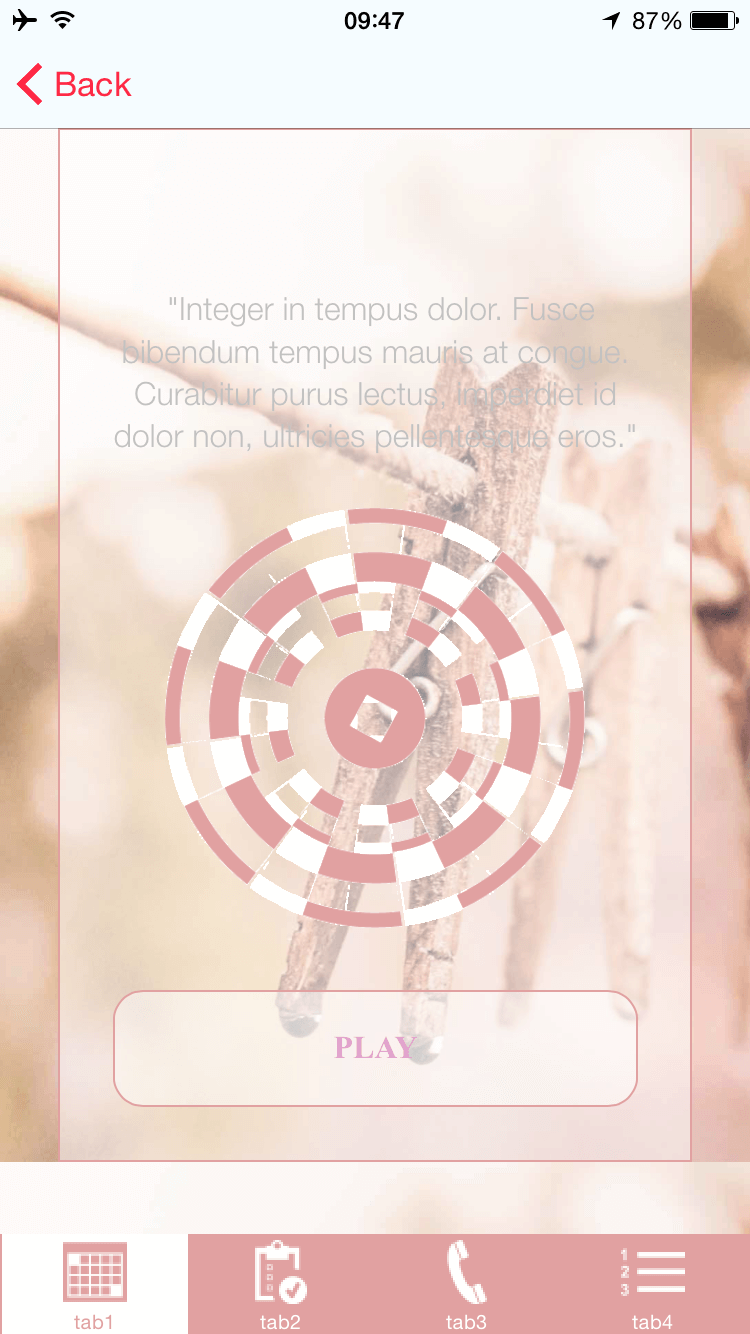Switch to the tab4 numbered list tab
The image size is (750, 1334).
click(652, 1284)
